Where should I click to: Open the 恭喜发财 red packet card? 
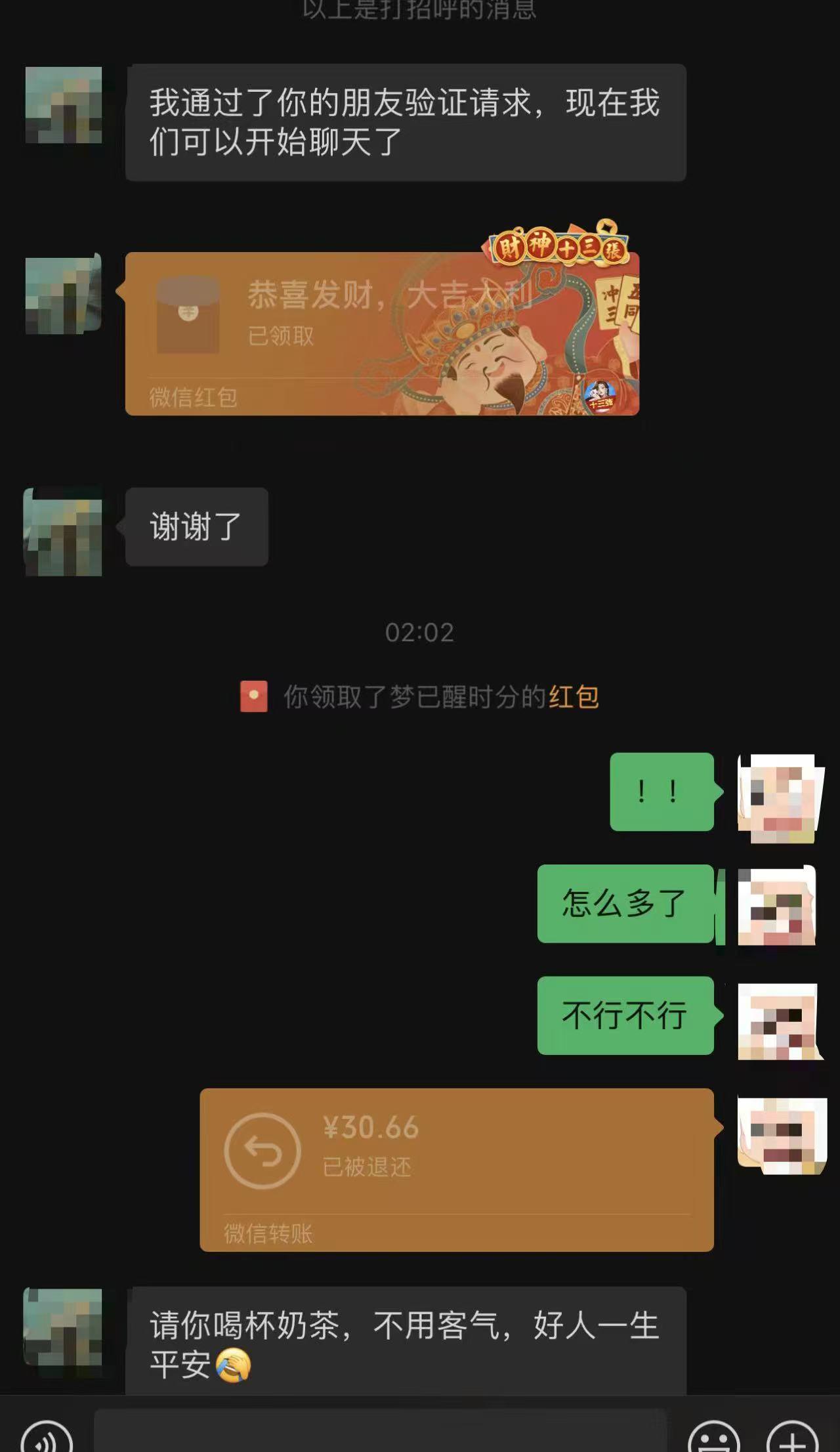click(381, 333)
